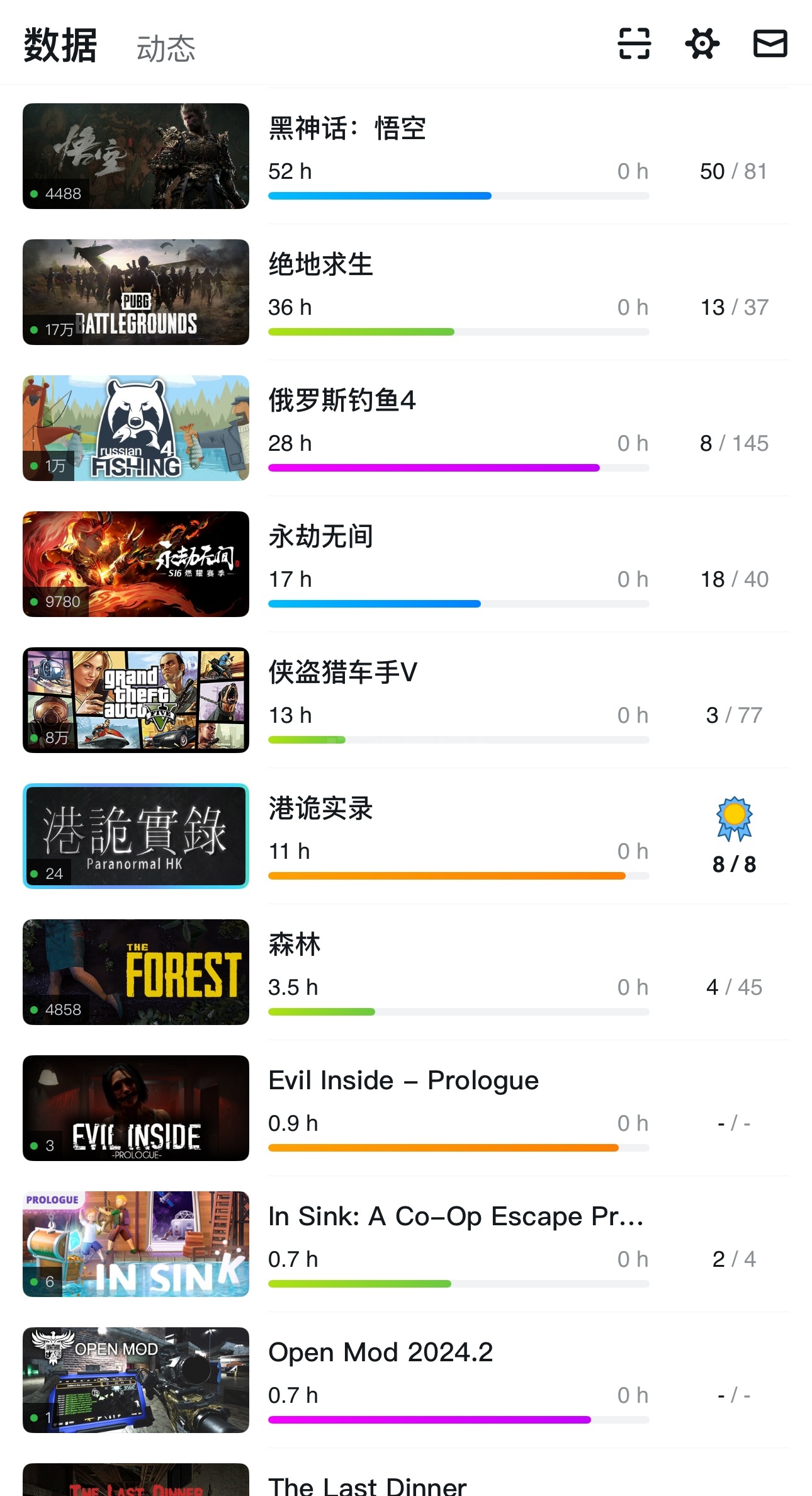Select 侠盗猎车手V from the list
Viewport: 812px width, 1496px height.
406,700
